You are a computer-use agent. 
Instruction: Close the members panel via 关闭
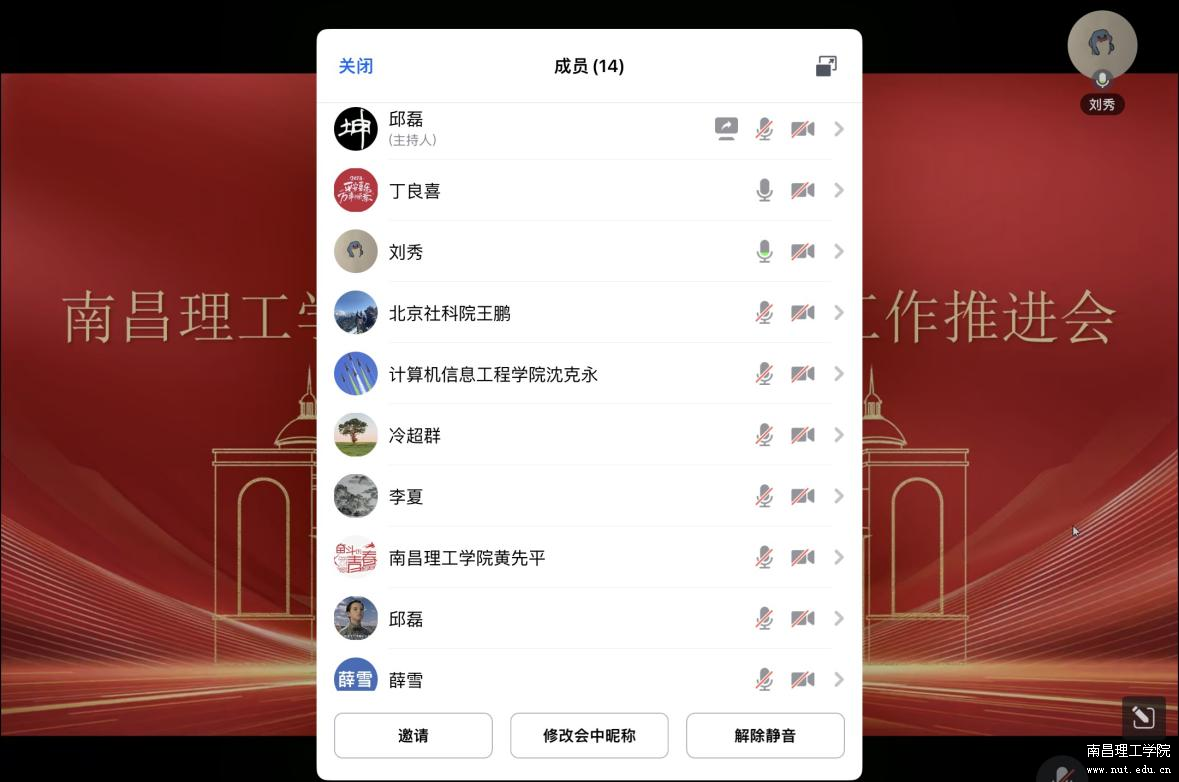click(x=356, y=67)
